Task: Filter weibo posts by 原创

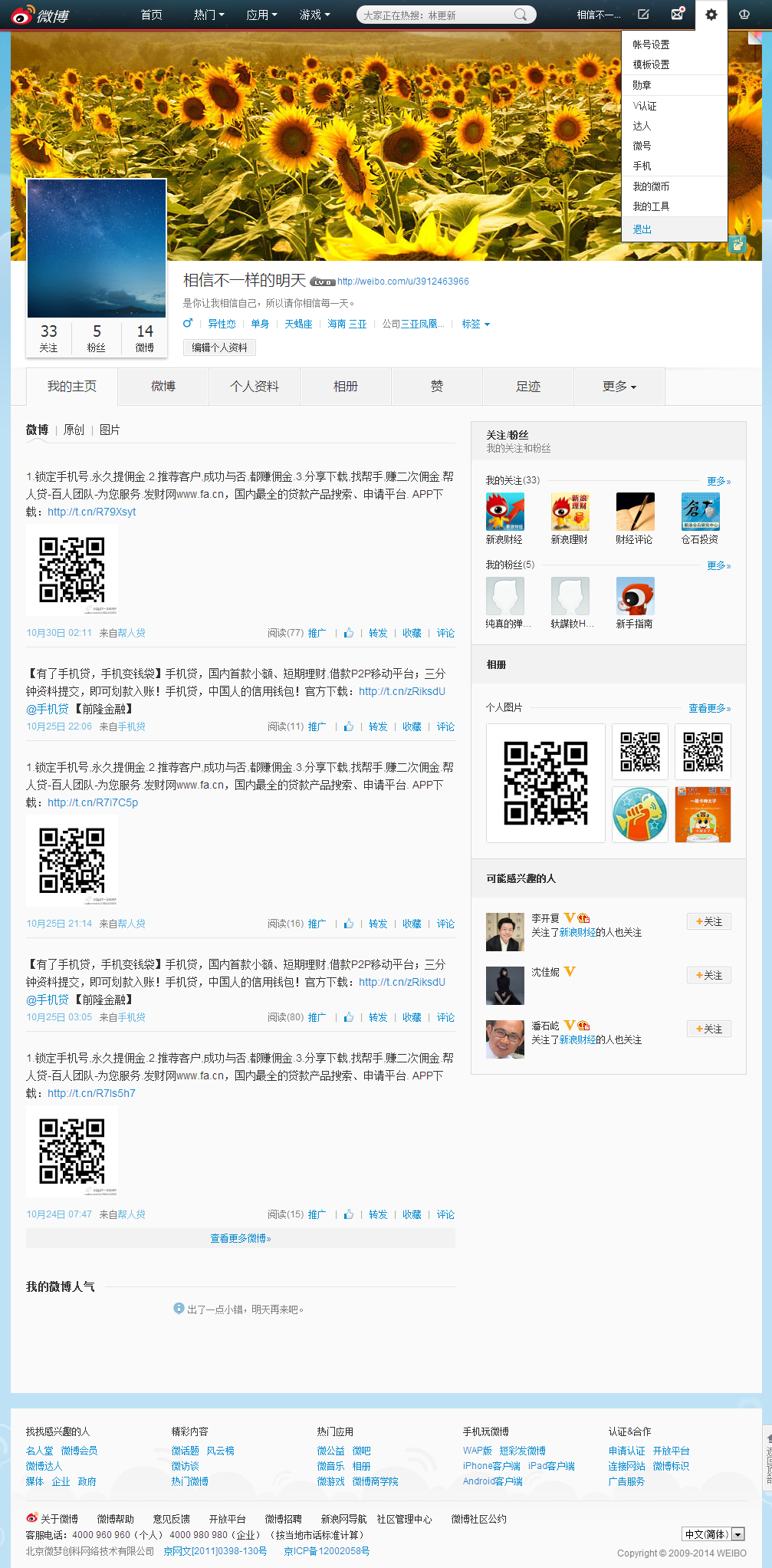Action: [74, 430]
